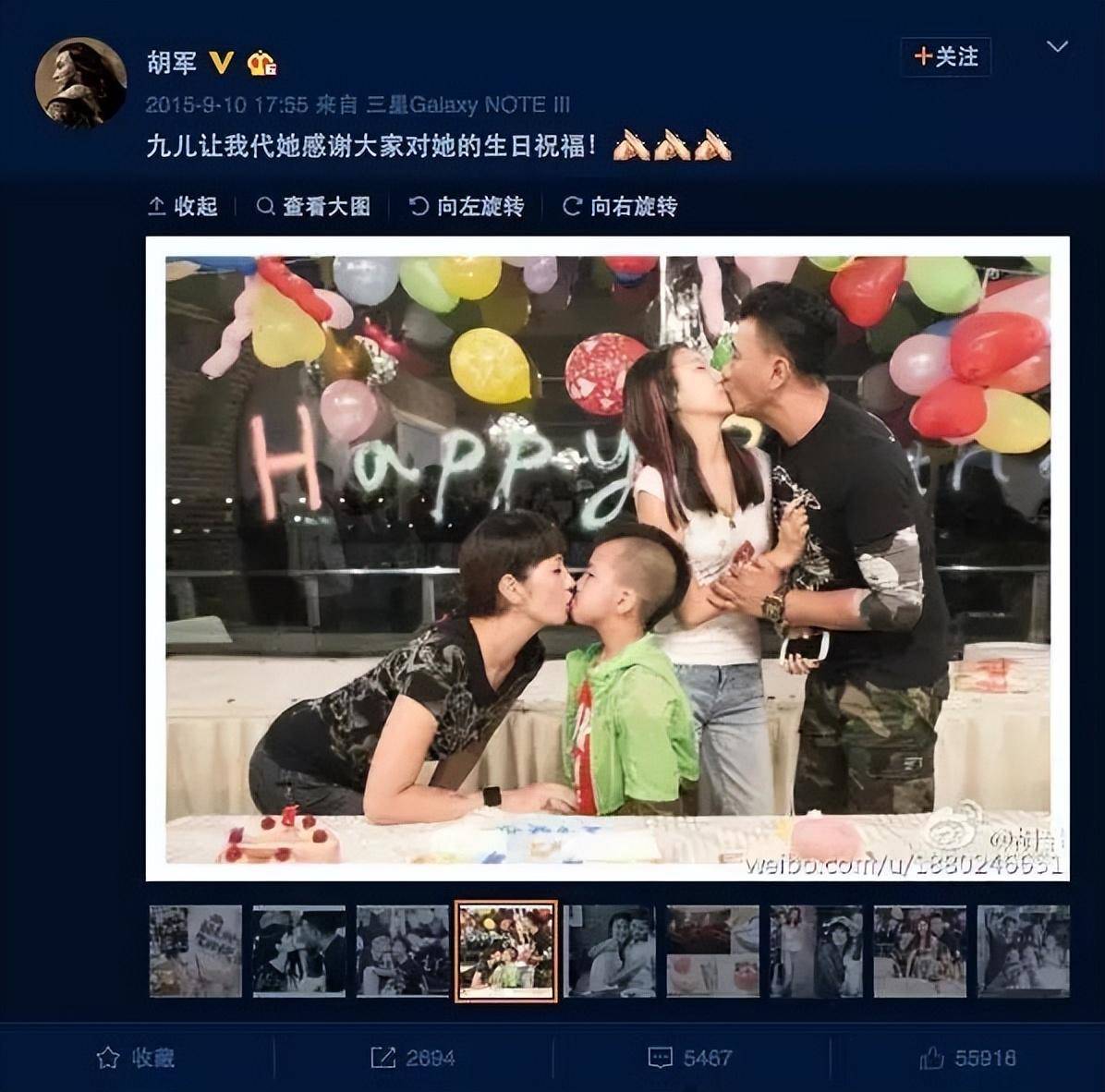The image size is (1105, 1092).
Task: Select the last thumbnail in the strip
Action: 1024,951
